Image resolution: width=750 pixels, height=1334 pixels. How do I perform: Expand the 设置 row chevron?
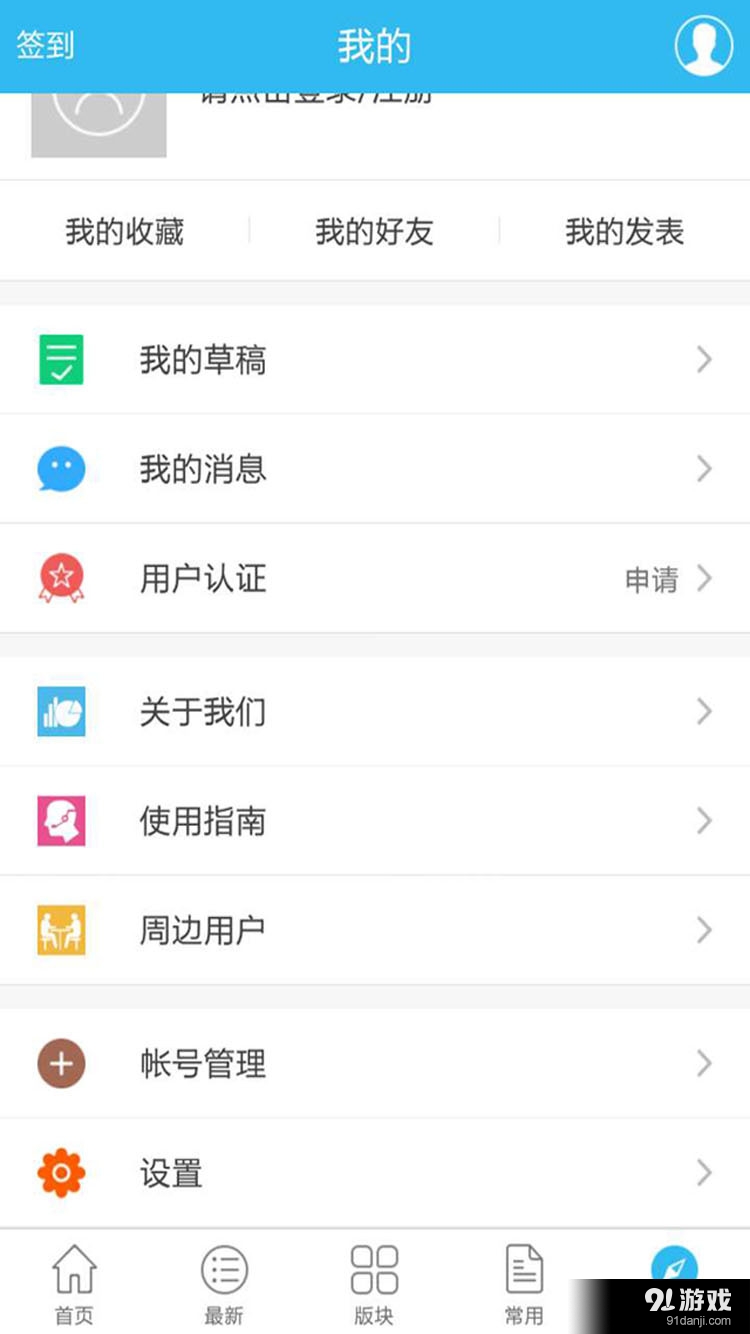(704, 1172)
